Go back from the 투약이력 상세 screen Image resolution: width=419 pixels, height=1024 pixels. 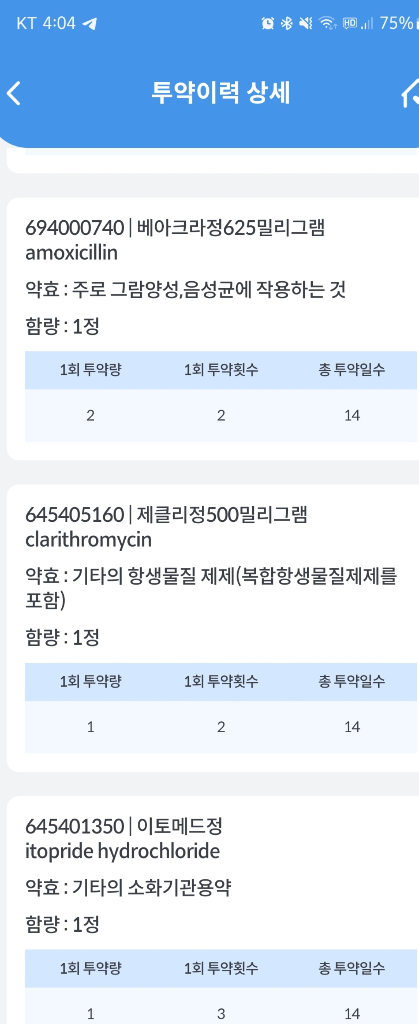14,93
